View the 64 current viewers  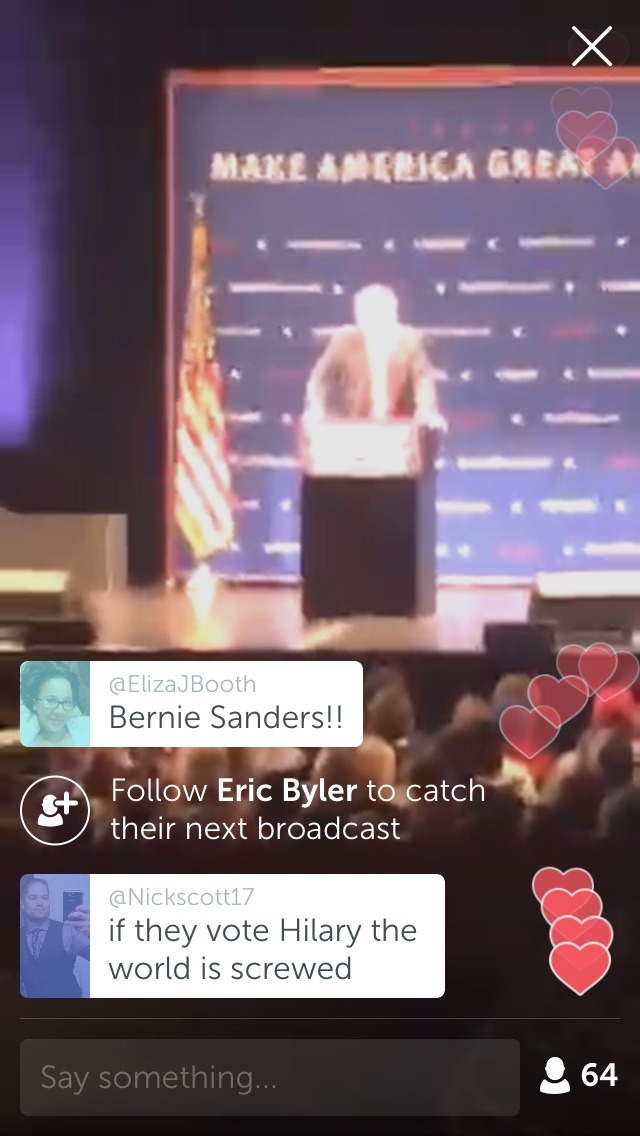pos(580,1075)
